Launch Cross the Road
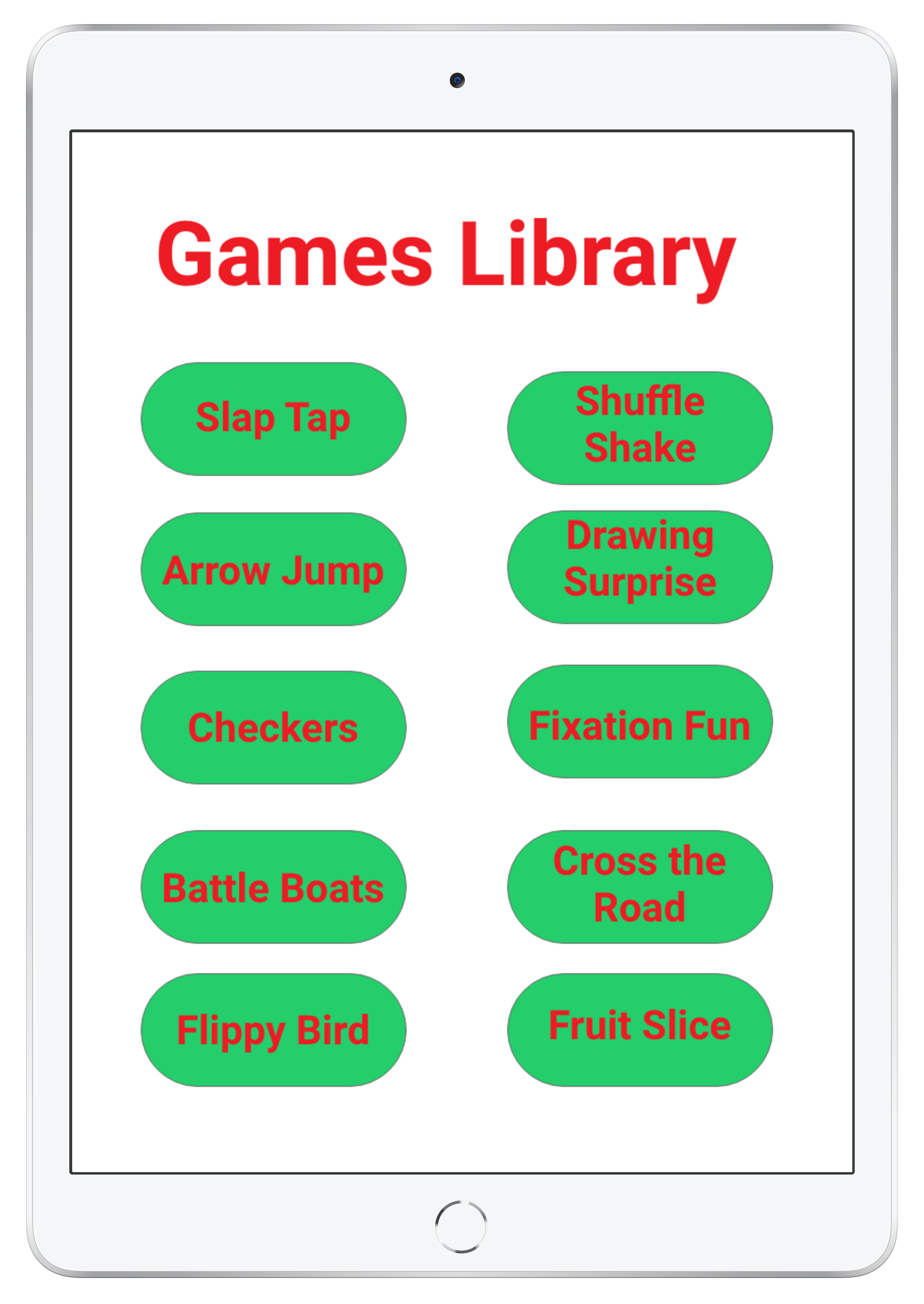Screen dimensions: 924x1304 [x=640, y=886]
